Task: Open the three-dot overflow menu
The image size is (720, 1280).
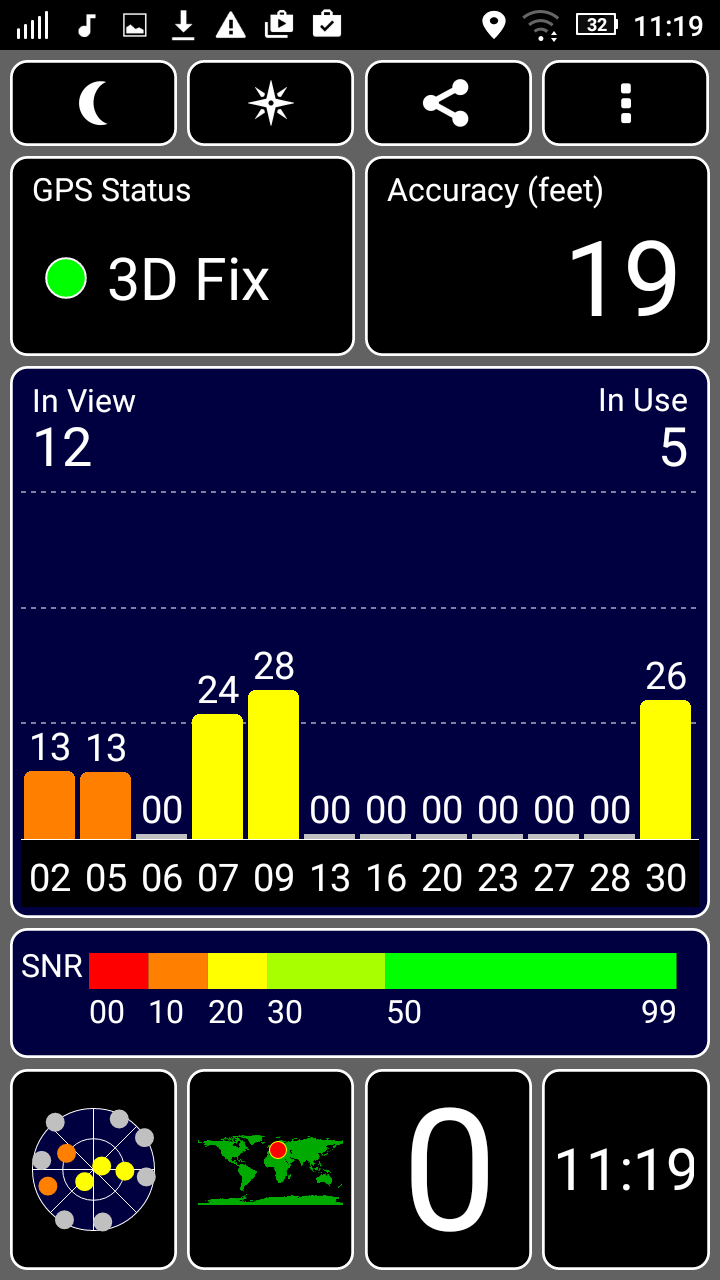Action: [x=626, y=103]
